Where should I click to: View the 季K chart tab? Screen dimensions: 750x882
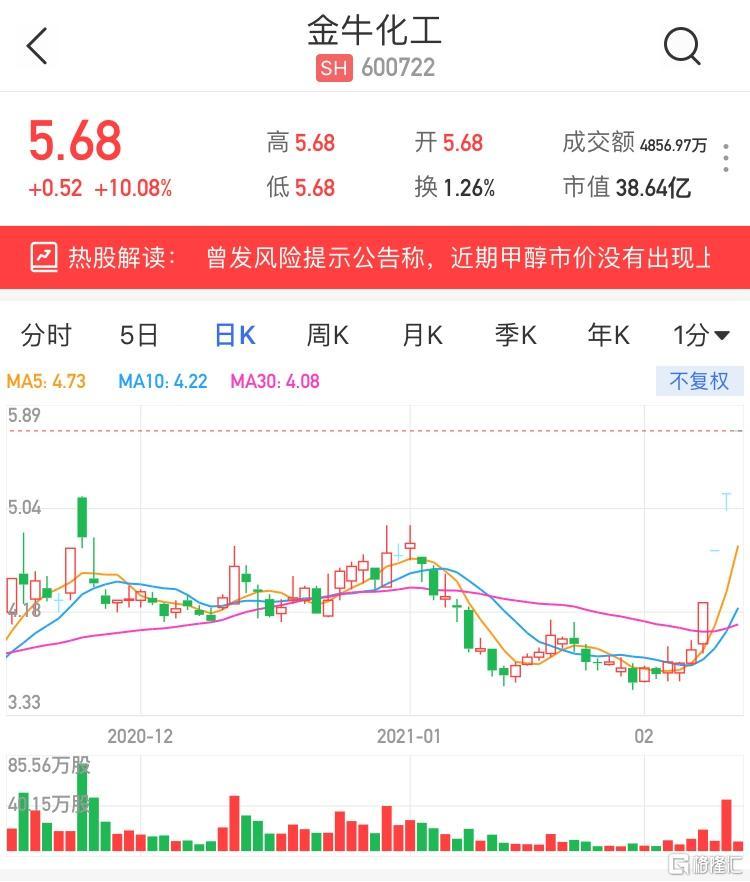pos(516,335)
